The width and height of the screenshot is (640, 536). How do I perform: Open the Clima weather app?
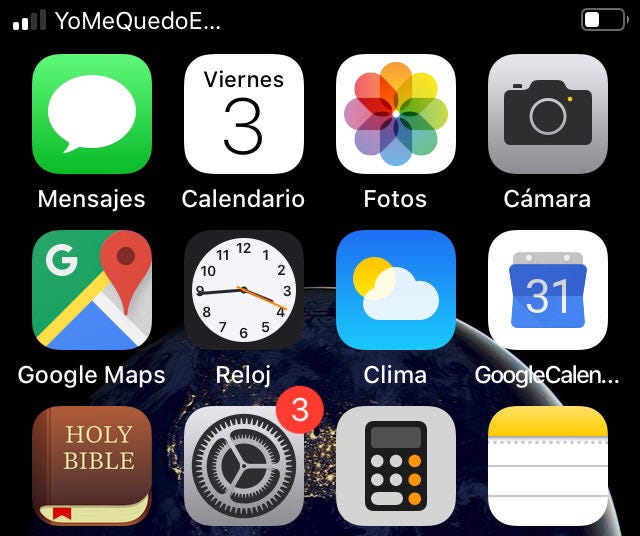(x=395, y=290)
